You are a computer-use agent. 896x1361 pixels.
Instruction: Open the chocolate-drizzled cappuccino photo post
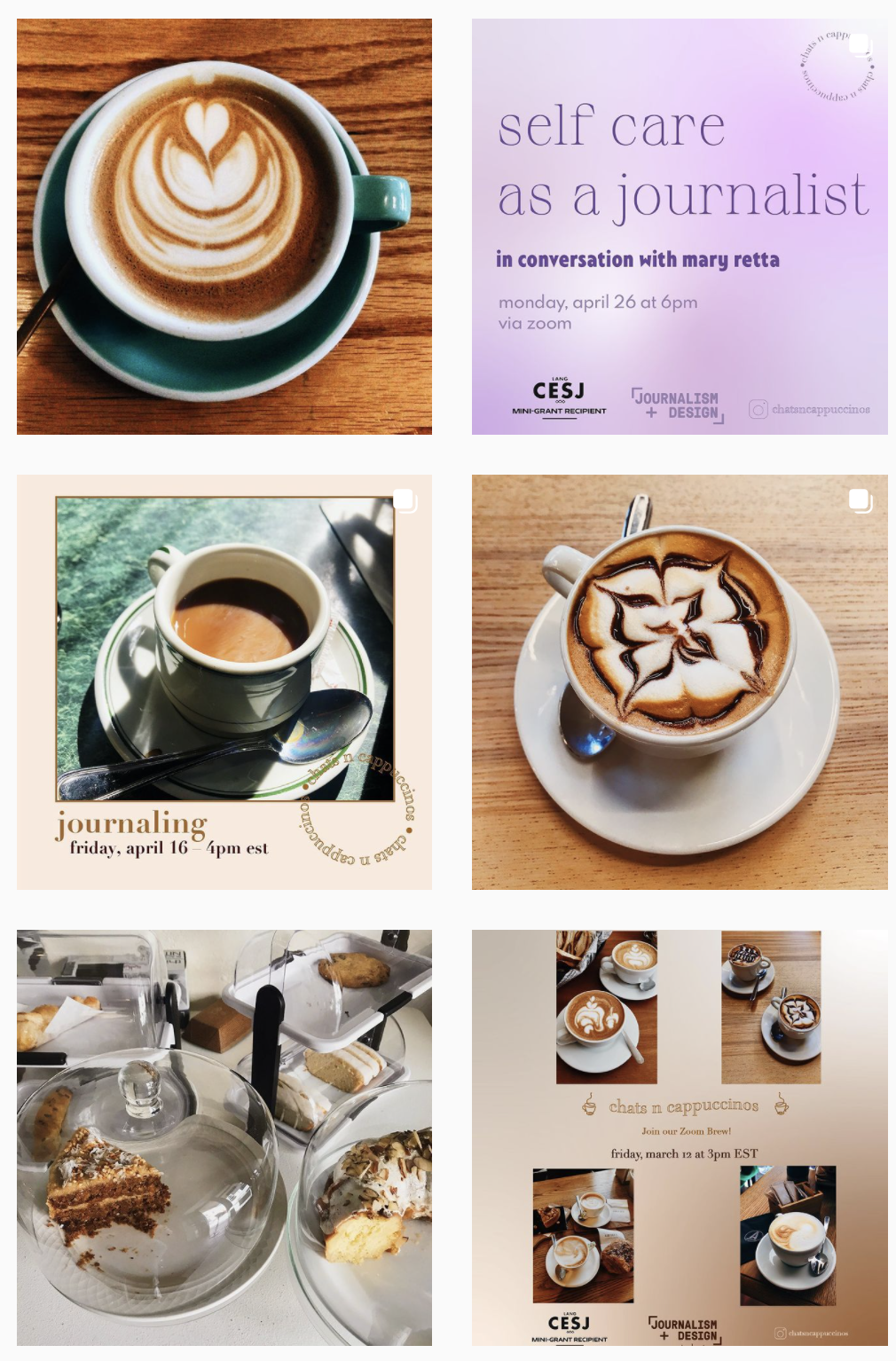click(679, 681)
